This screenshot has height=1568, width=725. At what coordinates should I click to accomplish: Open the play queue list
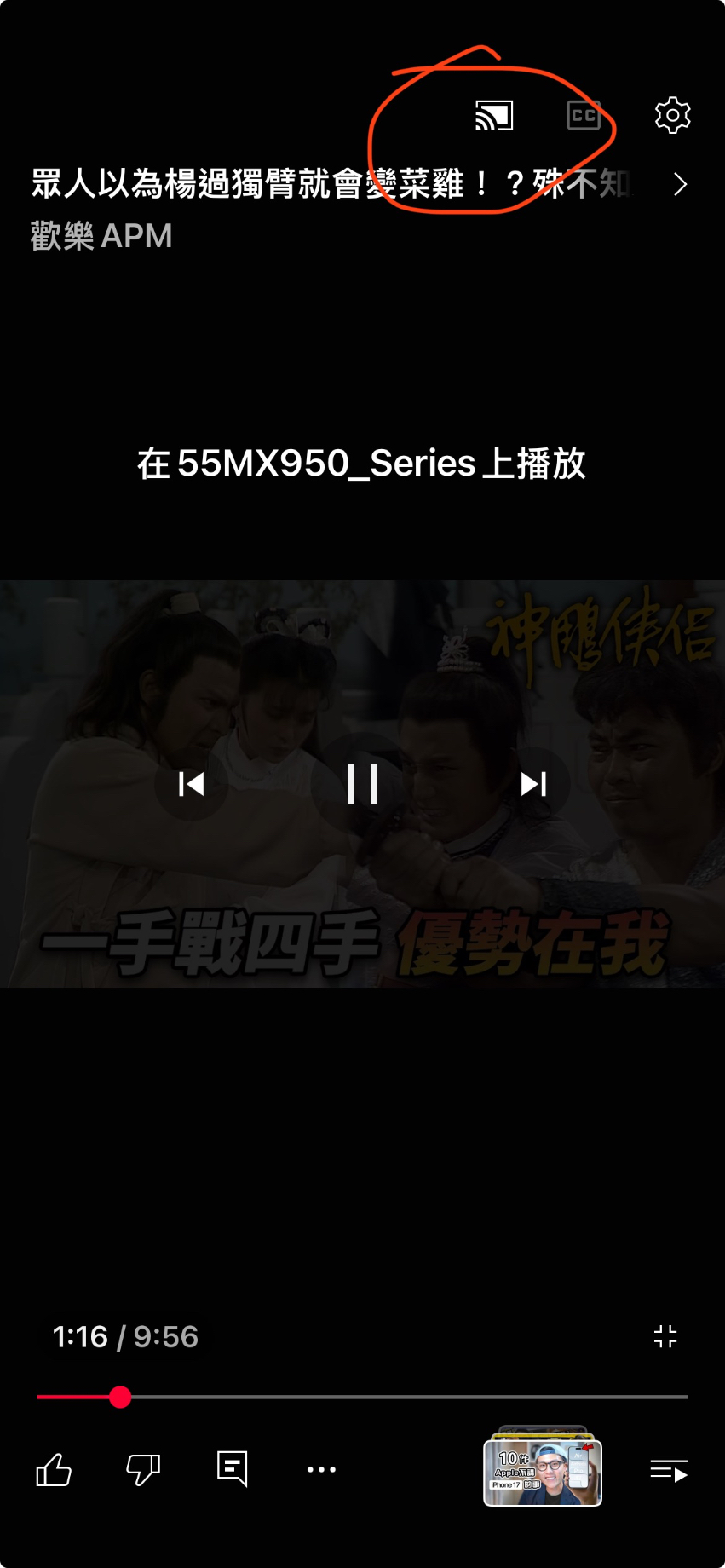coord(669,1471)
